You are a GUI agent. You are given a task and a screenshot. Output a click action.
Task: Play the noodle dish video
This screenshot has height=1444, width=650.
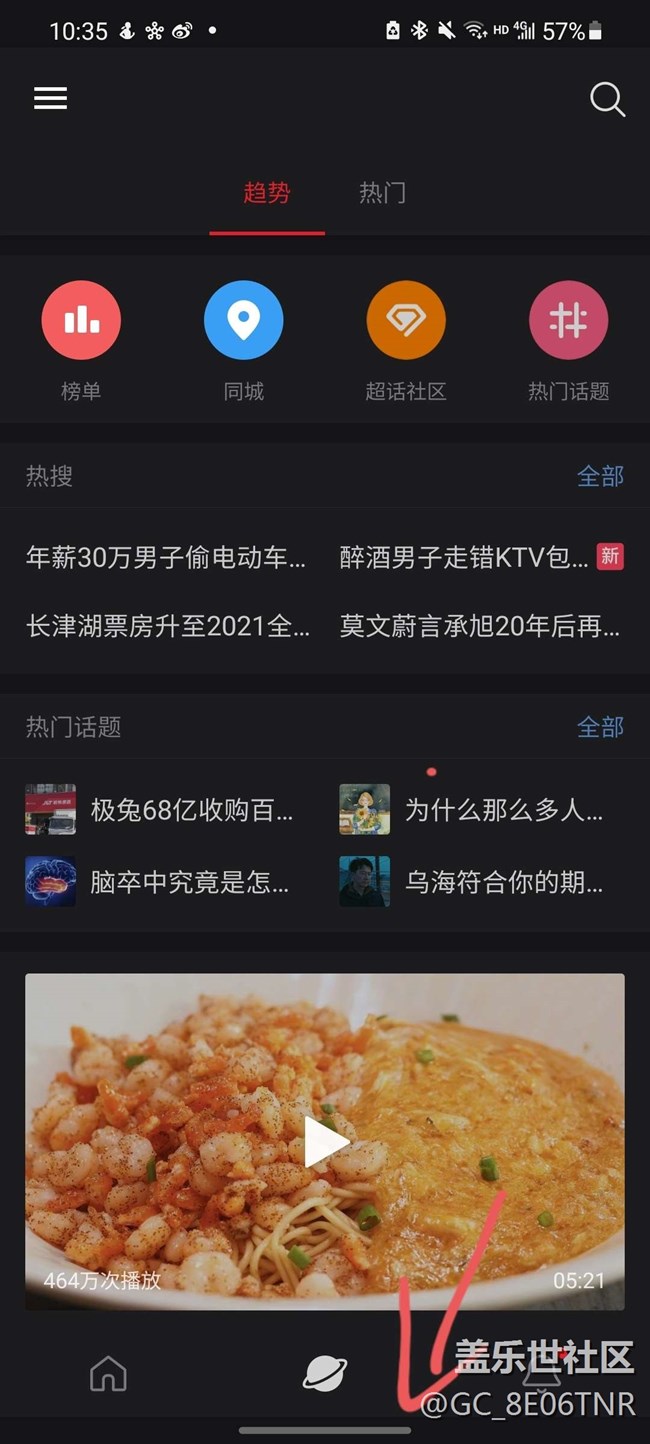[325, 1142]
